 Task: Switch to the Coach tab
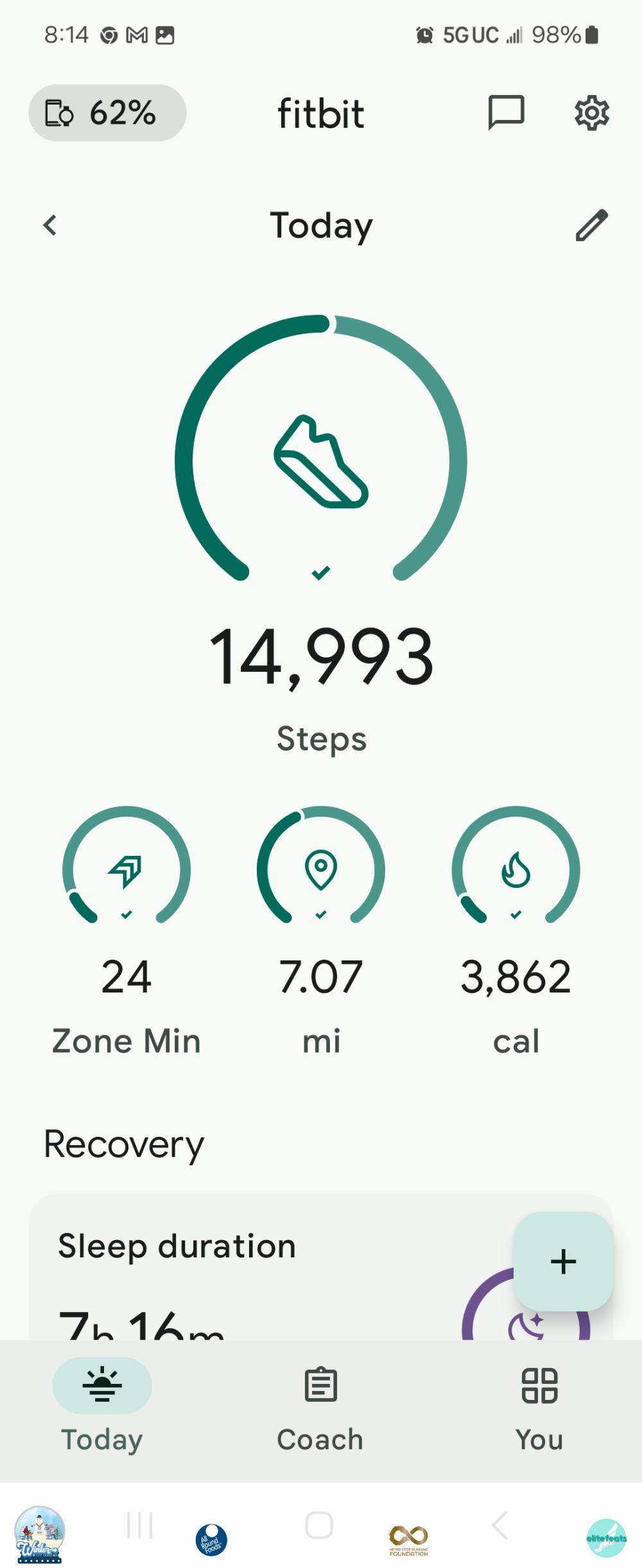pos(320,1405)
